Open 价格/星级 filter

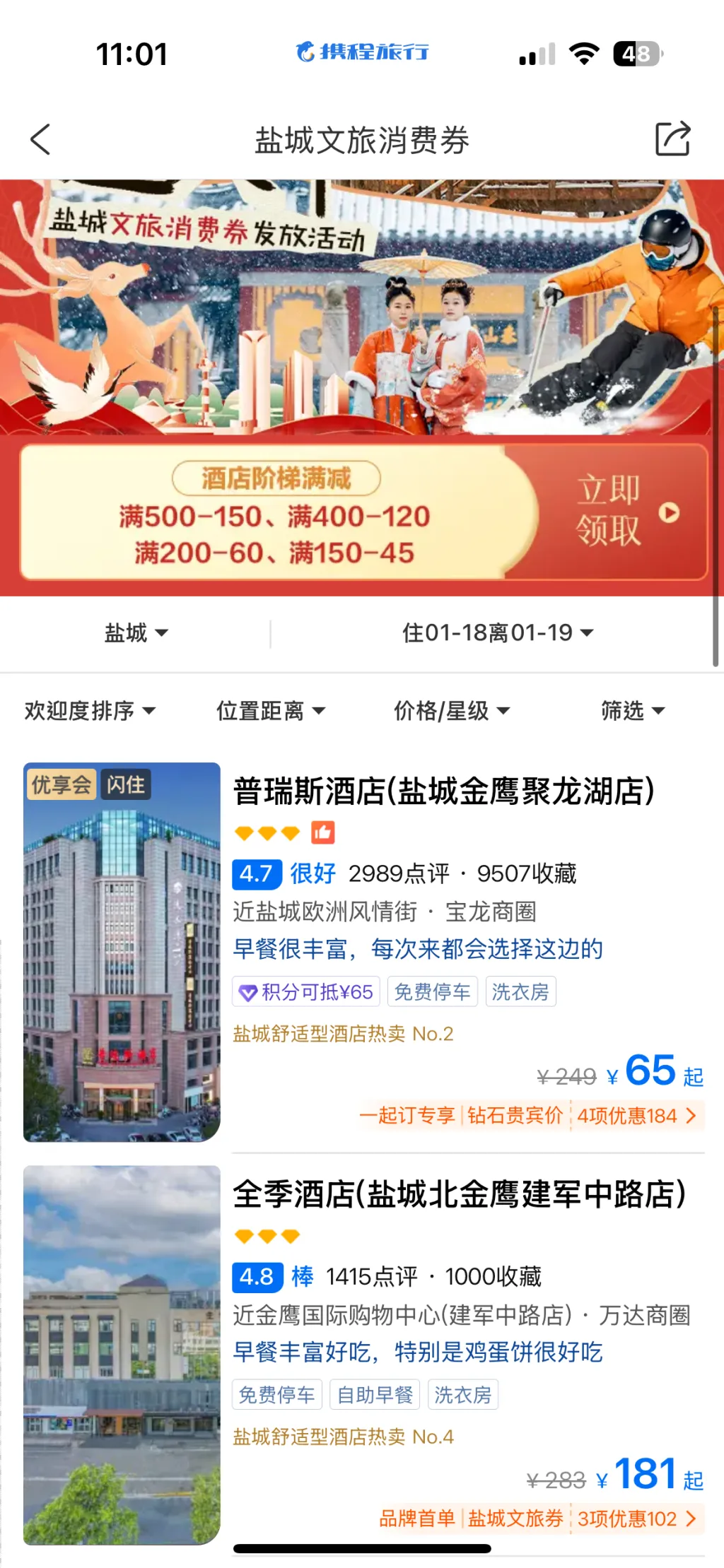click(x=451, y=710)
